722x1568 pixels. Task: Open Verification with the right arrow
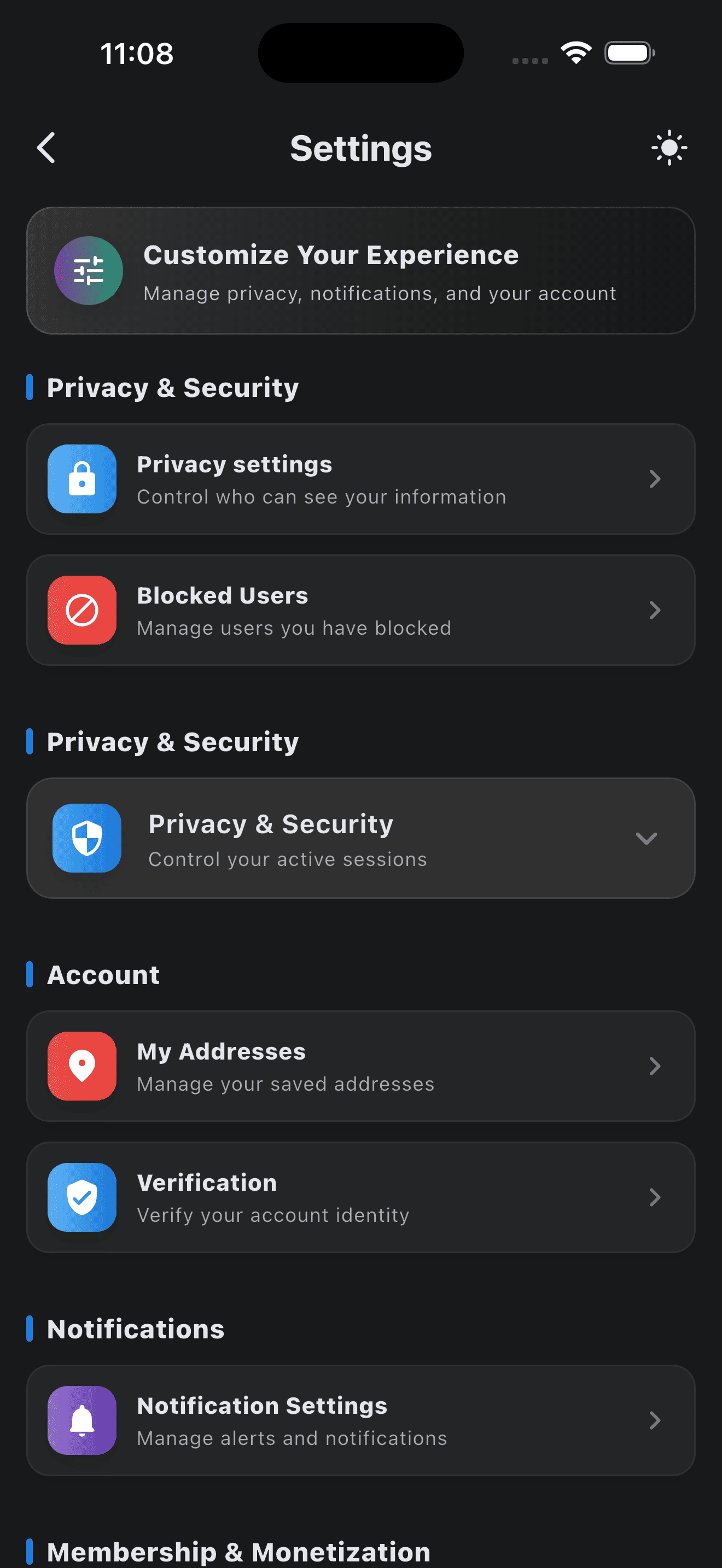click(x=655, y=1197)
